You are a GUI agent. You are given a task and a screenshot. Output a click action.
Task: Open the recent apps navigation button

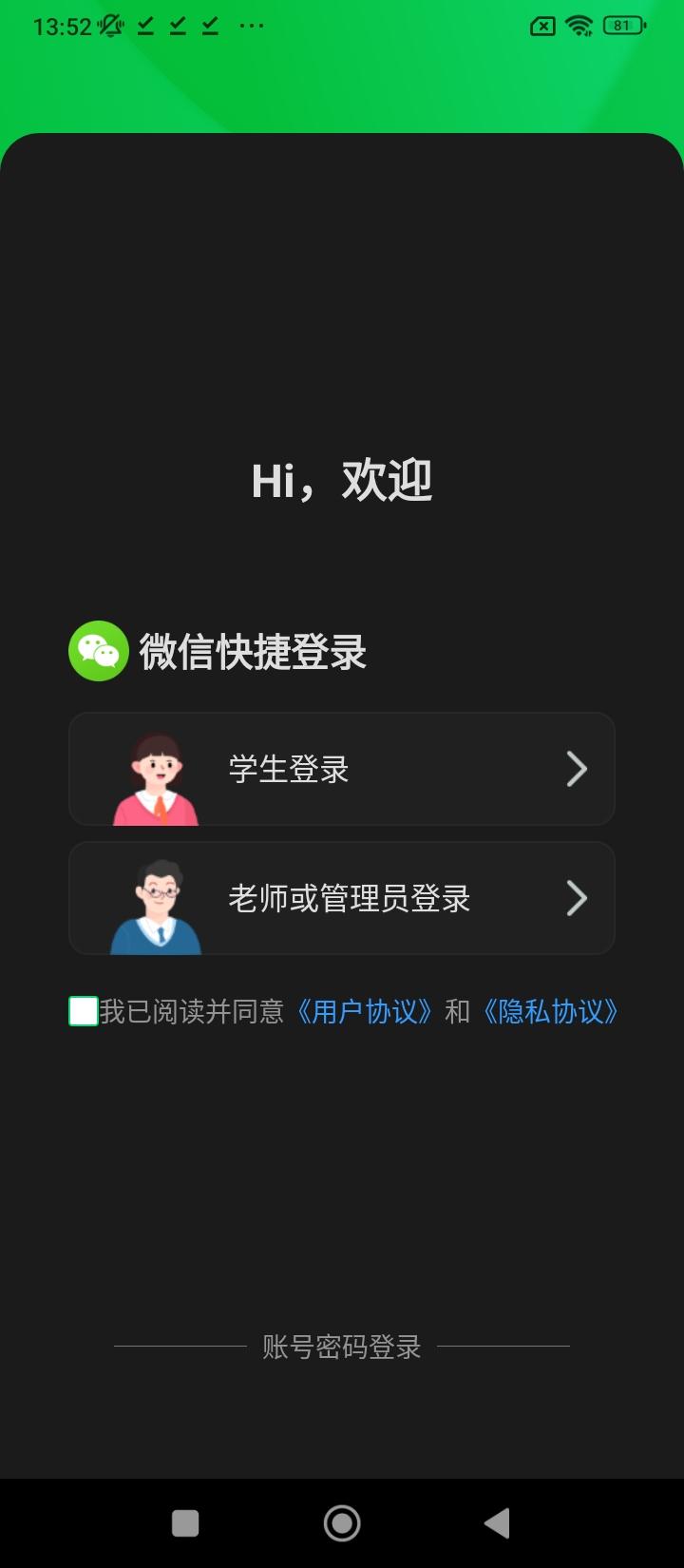pyautogui.click(x=186, y=1521)
